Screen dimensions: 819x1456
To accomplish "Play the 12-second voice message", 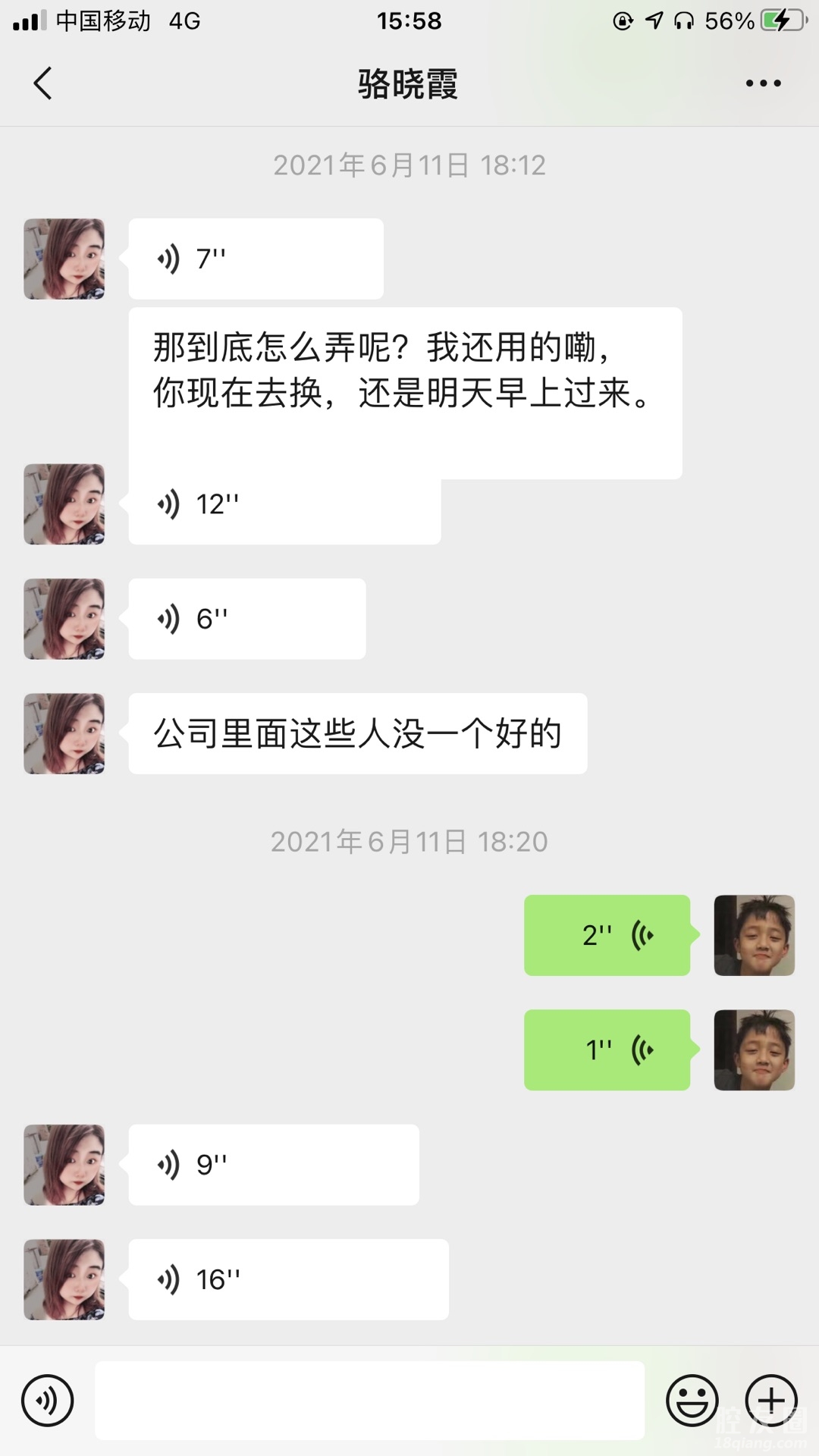I will tap(284, 504).
